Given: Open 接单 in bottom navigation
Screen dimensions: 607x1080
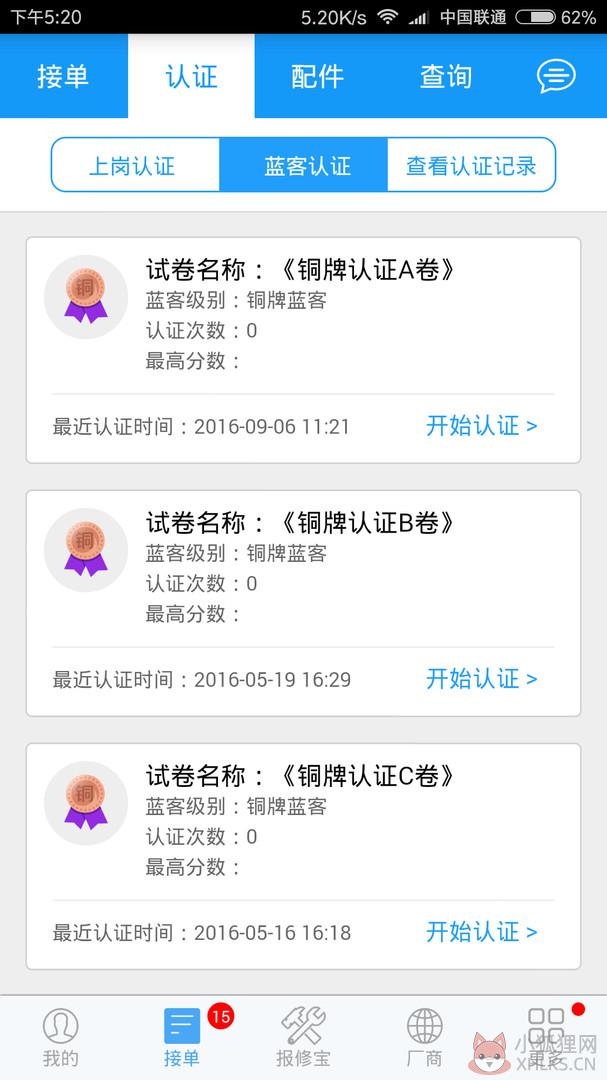Looking at the screenshot, I should click(182, 1037).
